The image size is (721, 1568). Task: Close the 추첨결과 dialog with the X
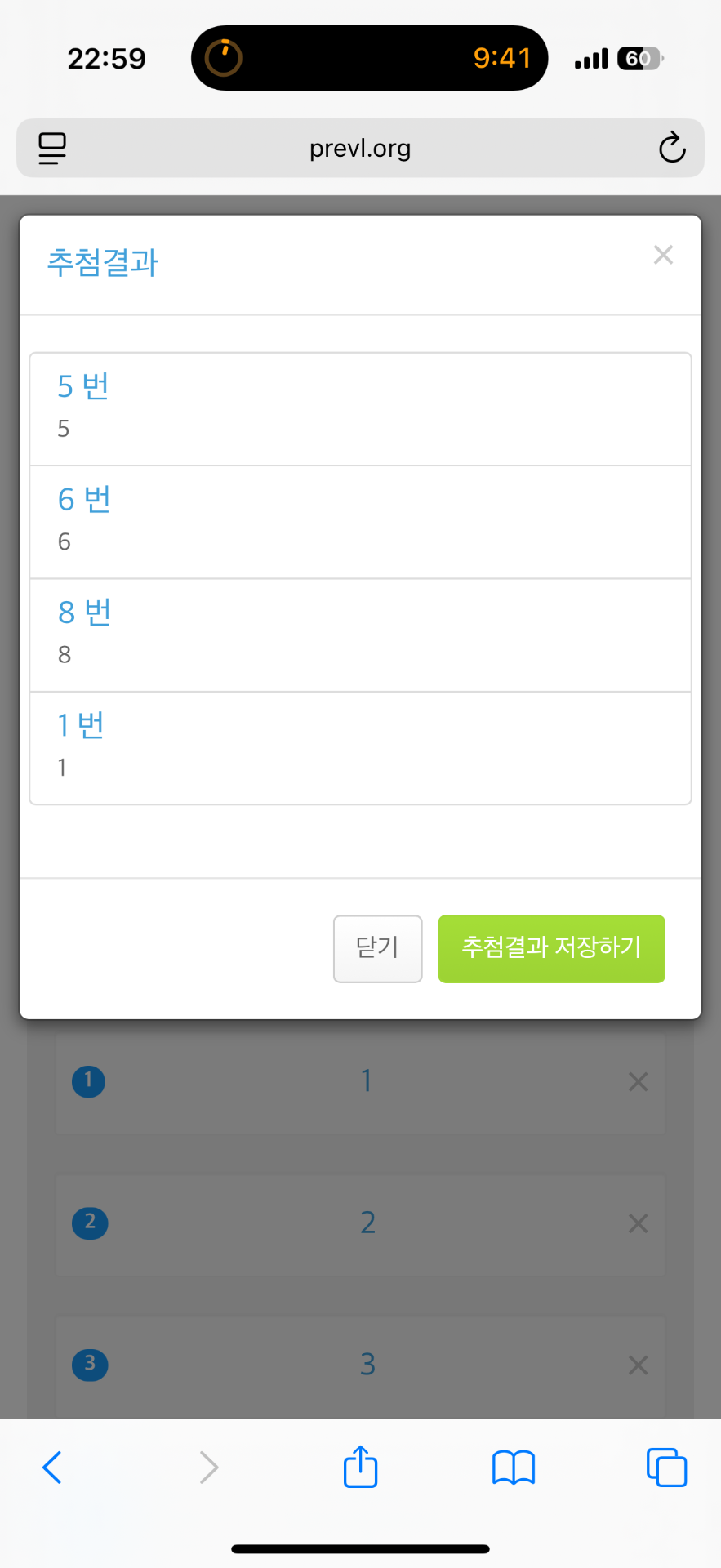pos(663,256)
